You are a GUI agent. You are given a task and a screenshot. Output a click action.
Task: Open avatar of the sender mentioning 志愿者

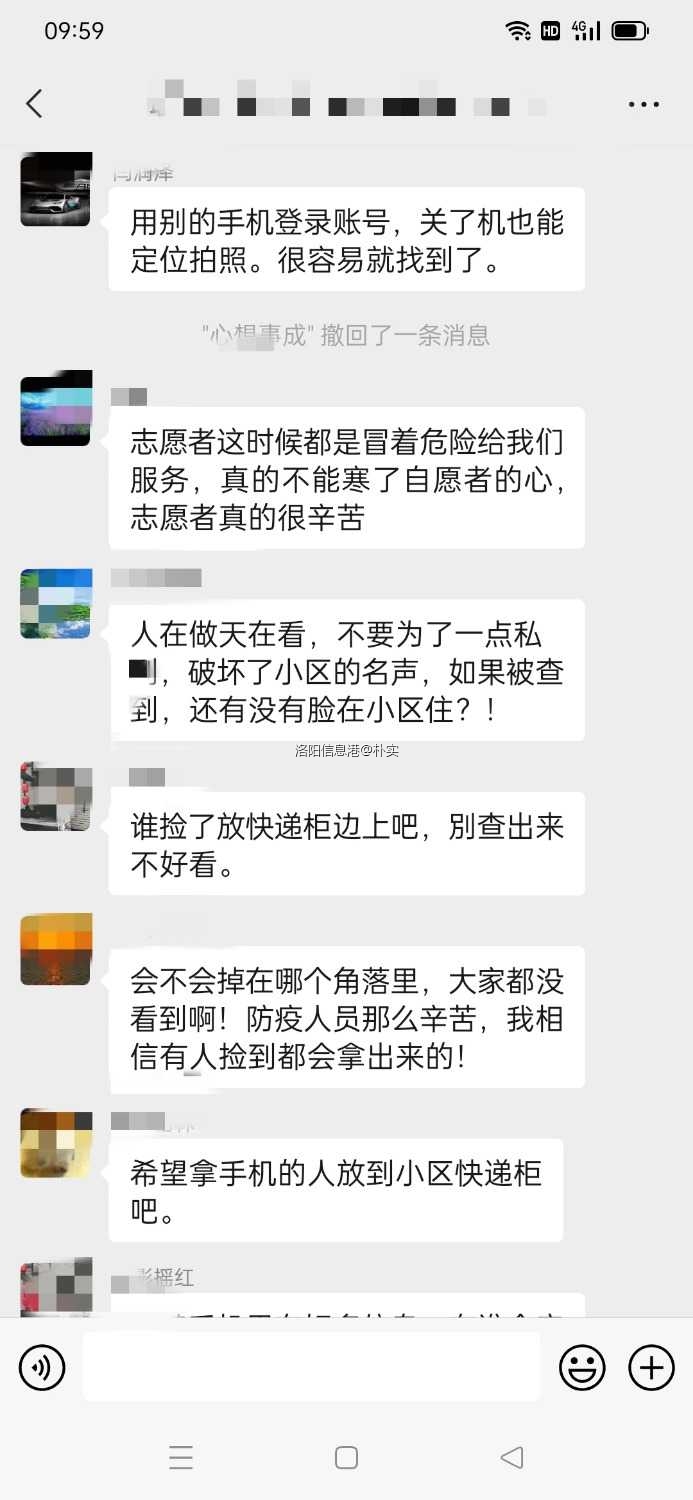[x=56, y=411]
